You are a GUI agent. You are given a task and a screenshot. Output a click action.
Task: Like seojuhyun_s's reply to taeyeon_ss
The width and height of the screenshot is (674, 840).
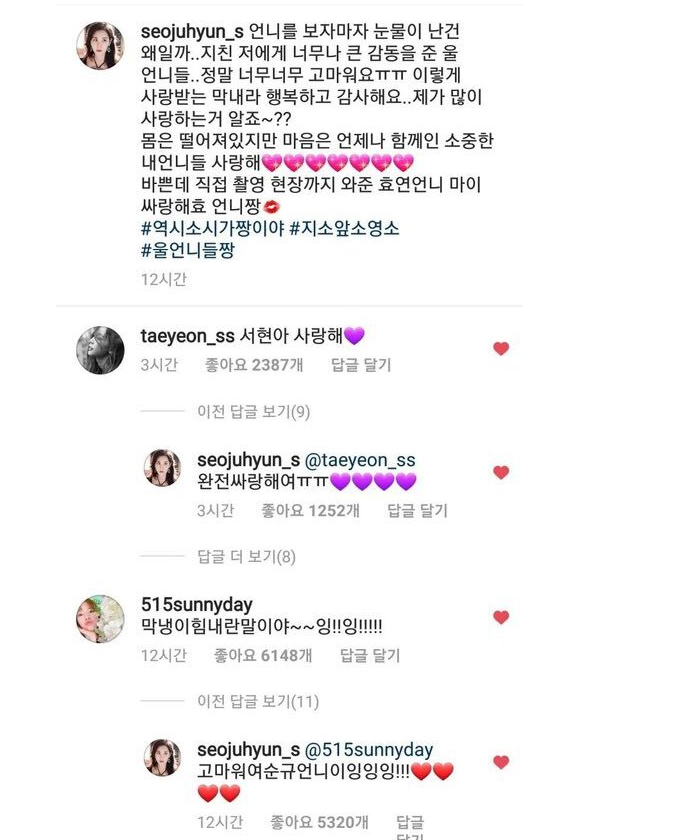click(501, 472)
